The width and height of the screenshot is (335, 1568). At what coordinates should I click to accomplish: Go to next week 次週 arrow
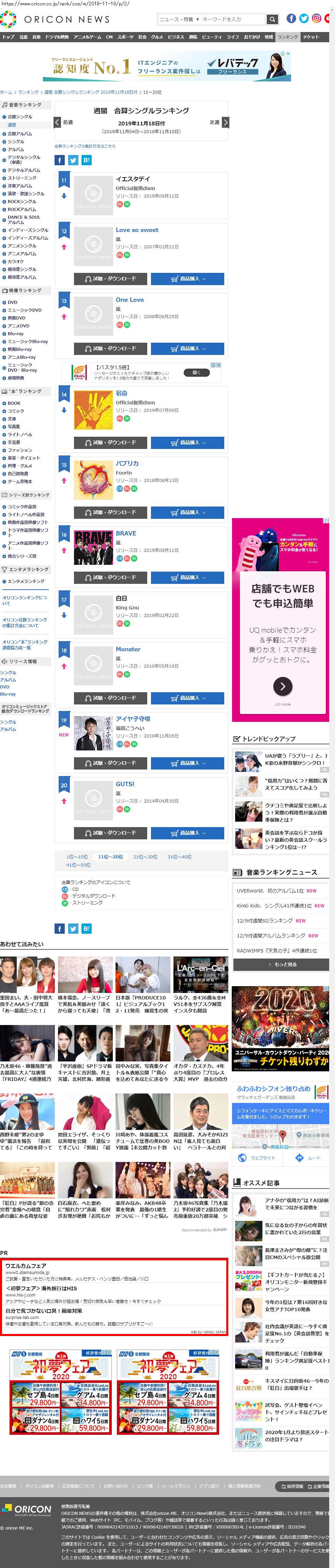click(x=225, y=122)
